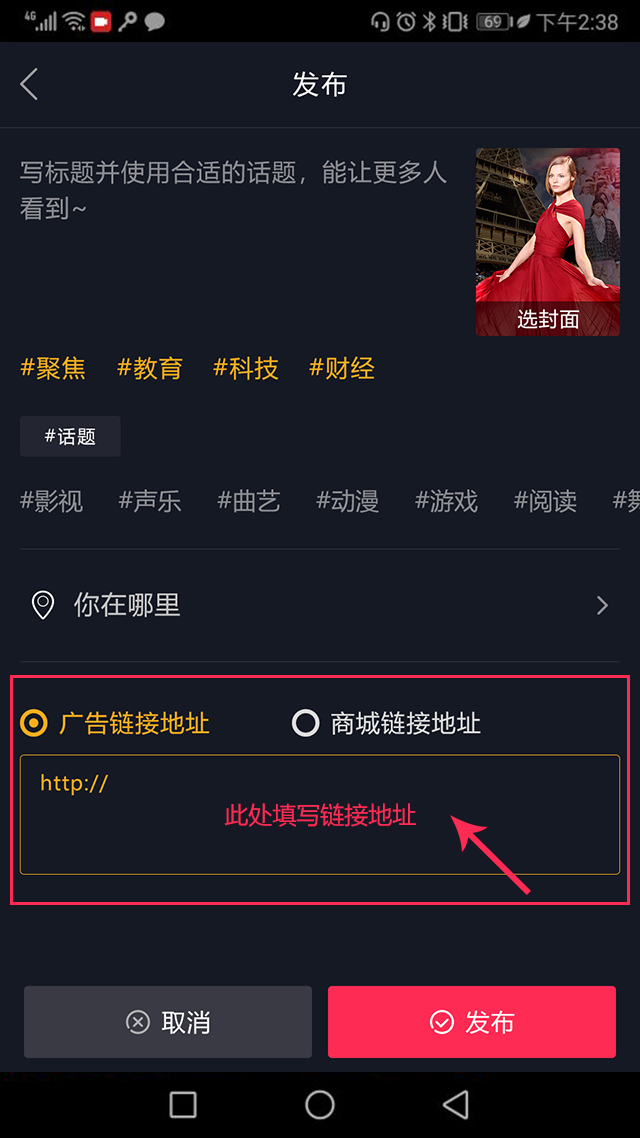Select the #曲艺 topic
Viewport: 640px width, 1138px height.
[x=249, y=501]
